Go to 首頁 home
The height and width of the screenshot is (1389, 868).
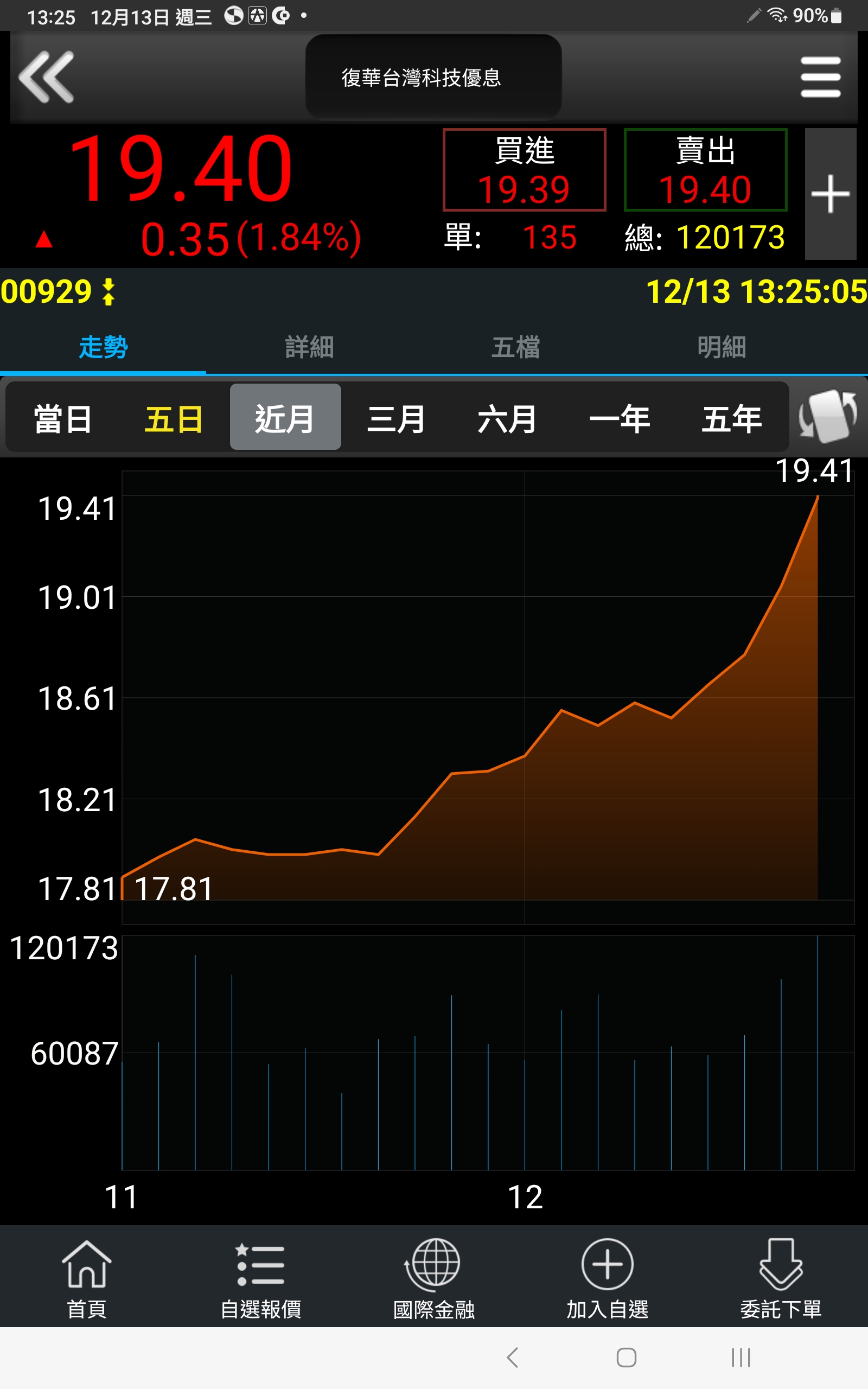pyautogui.click(x=87, y=1279)
